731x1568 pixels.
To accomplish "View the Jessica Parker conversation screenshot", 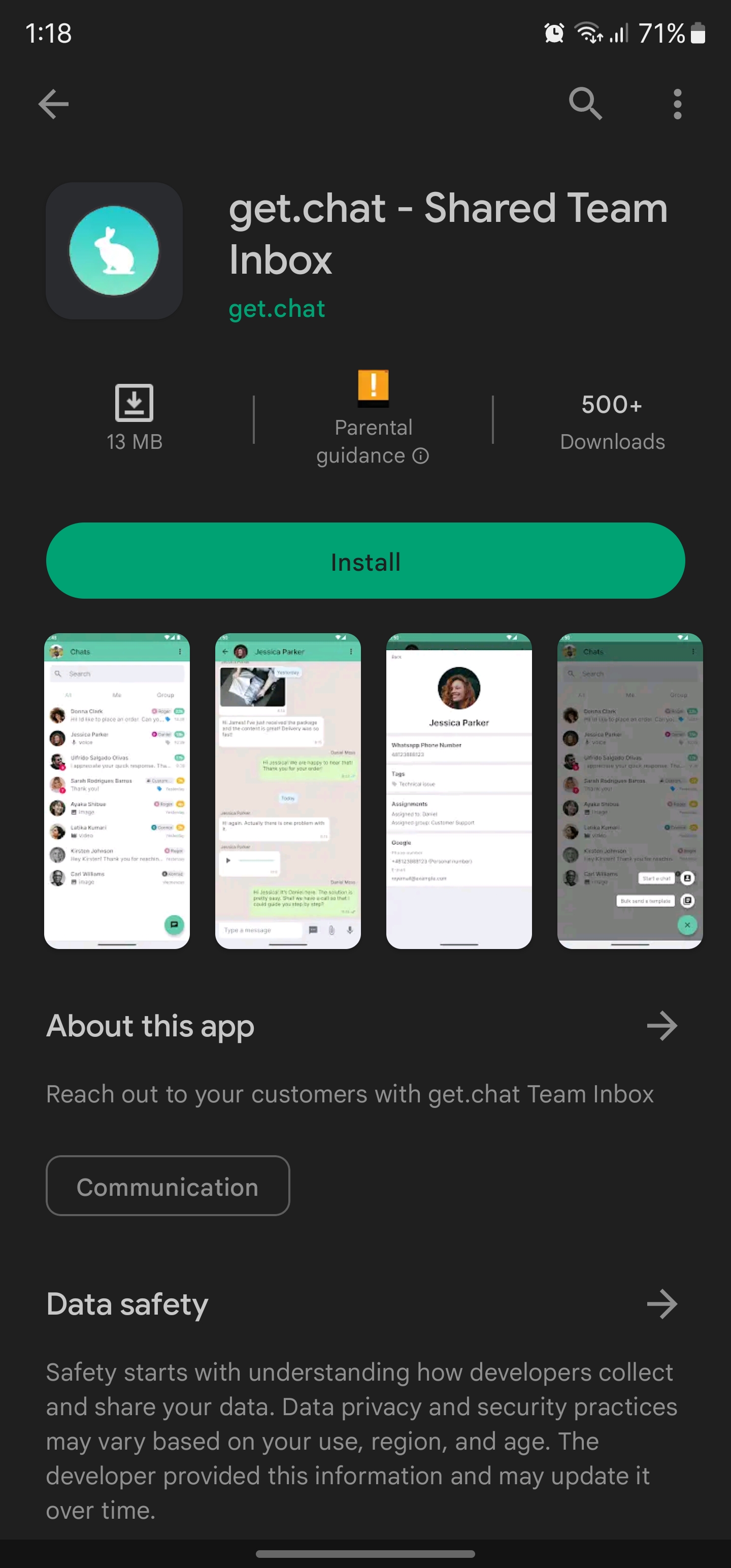I will click(288, 791).
